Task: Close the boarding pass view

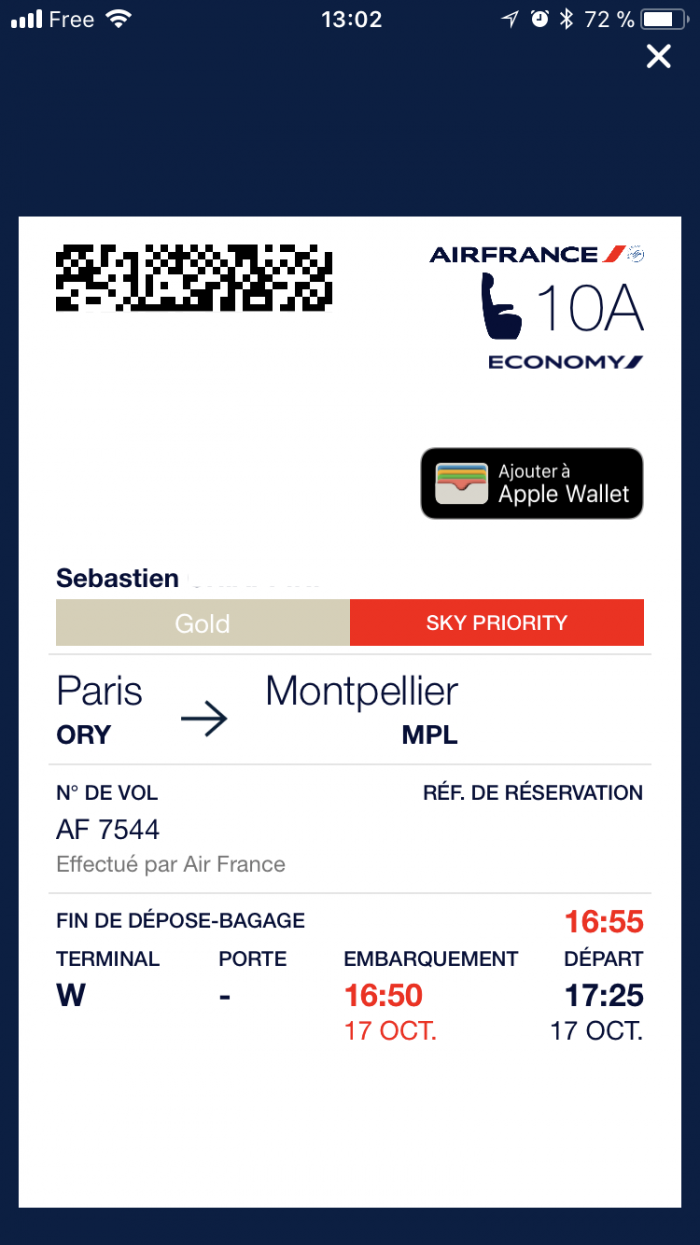Action: [658, 57]
